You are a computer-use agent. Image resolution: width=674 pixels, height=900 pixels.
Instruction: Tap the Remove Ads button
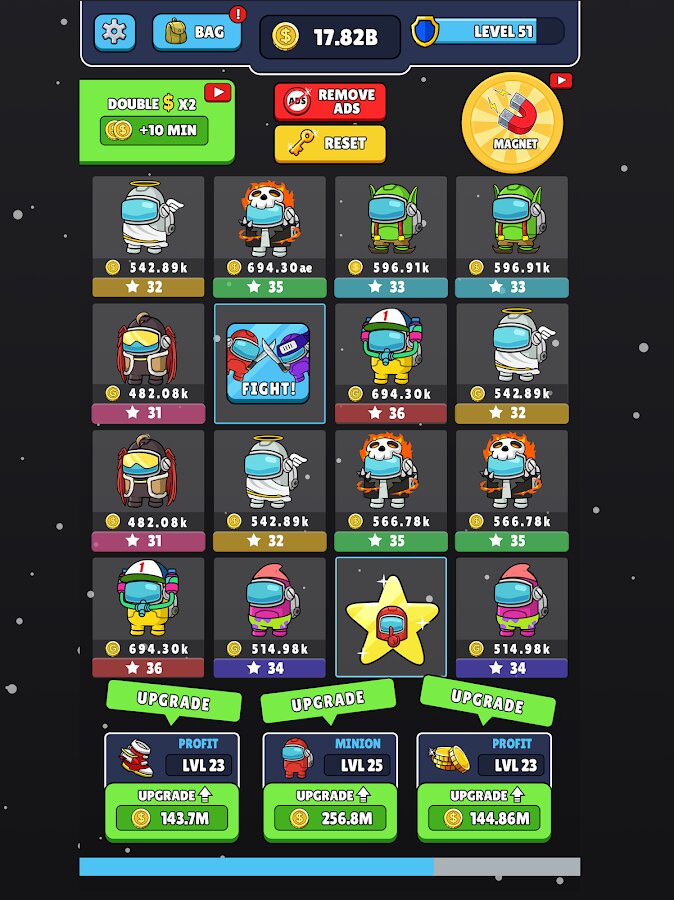point(330,102)
